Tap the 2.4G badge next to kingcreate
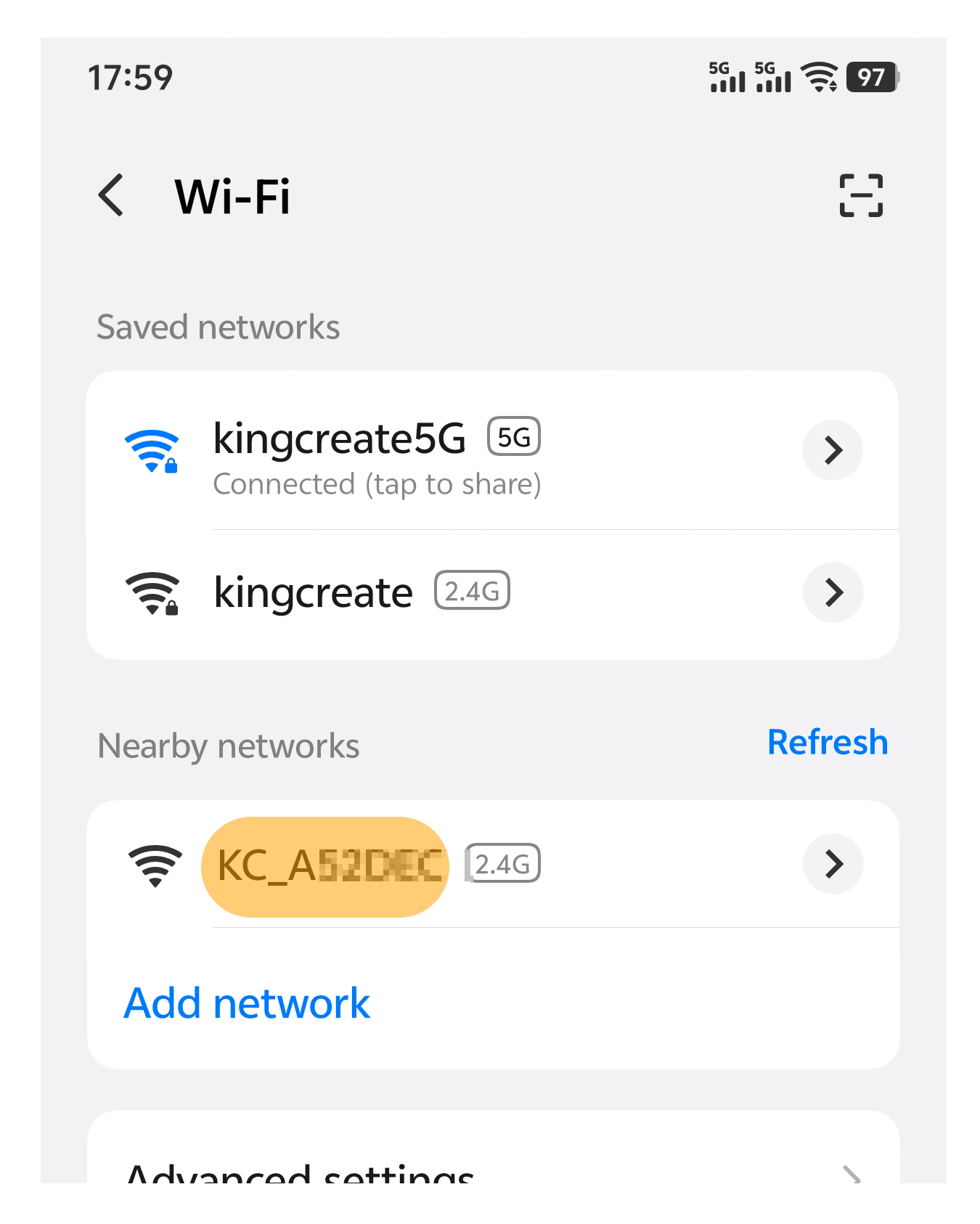 [x=471, y=591]
